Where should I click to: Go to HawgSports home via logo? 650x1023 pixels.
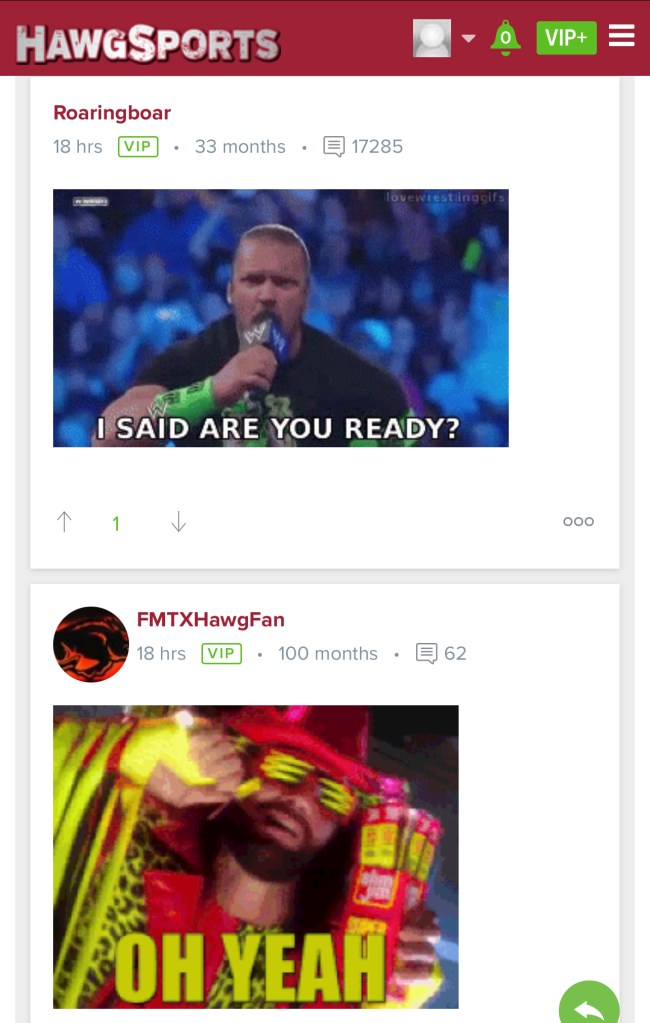(x=147, y=43)
